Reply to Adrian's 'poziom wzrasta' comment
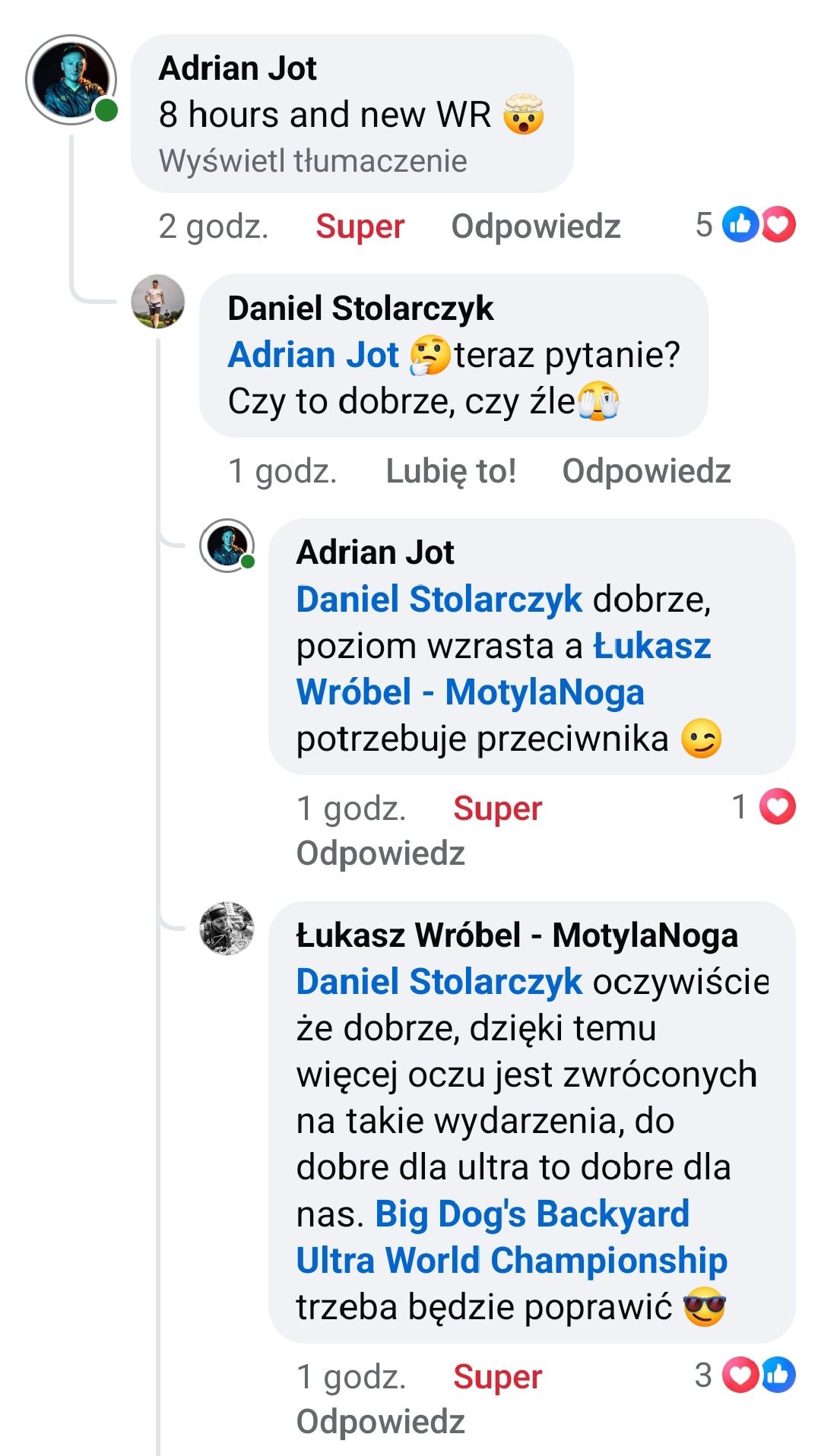821x1456 pixels. pos(380,853)
